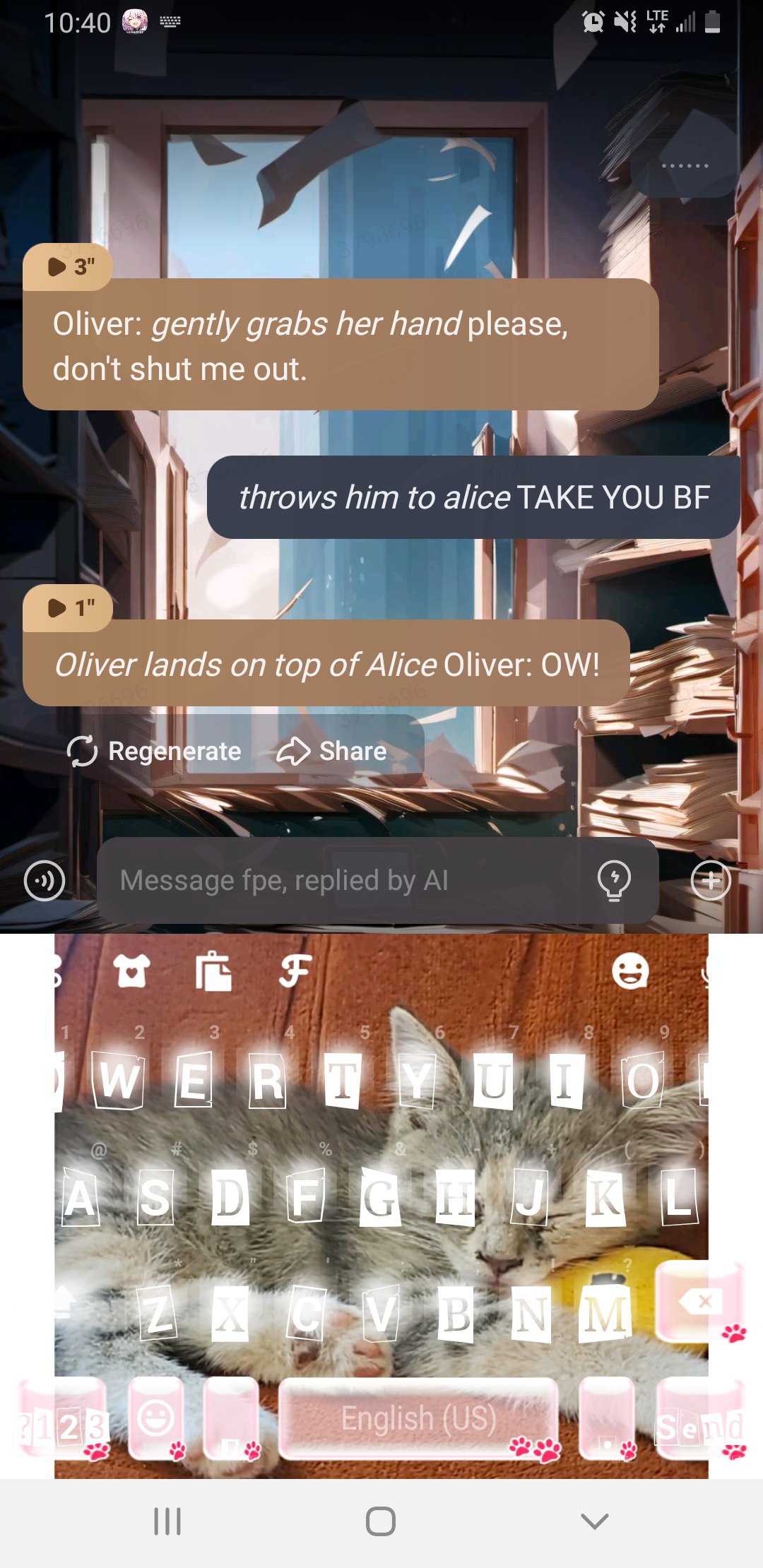This screenshot has width=763, height=1568.
Task: Open the keyboard font styles
Action: coord(295,971)
